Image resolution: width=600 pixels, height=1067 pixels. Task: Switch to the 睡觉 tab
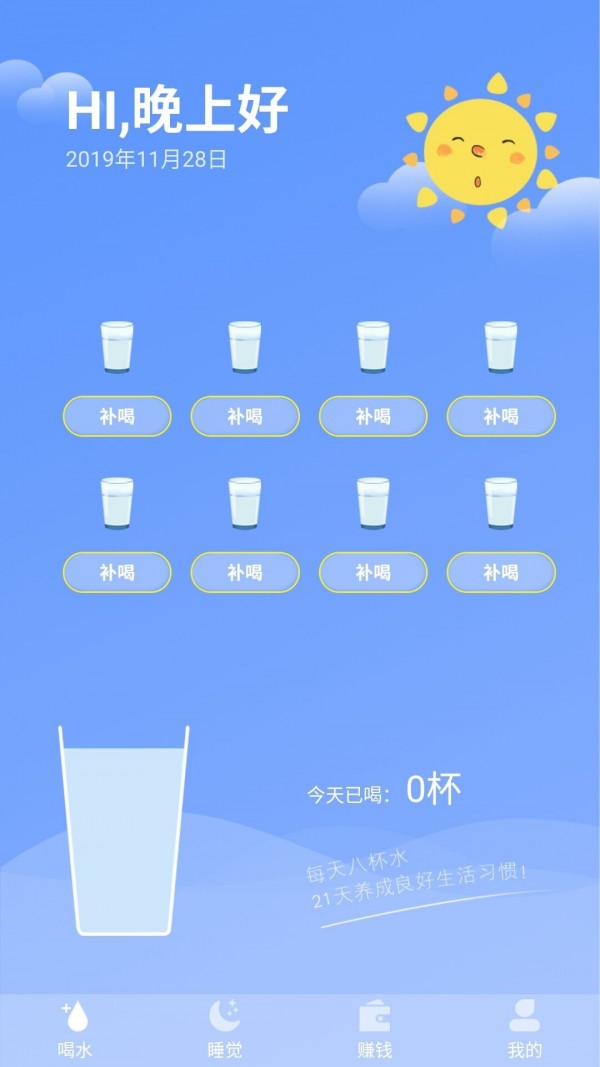(x=224, y=1029)
